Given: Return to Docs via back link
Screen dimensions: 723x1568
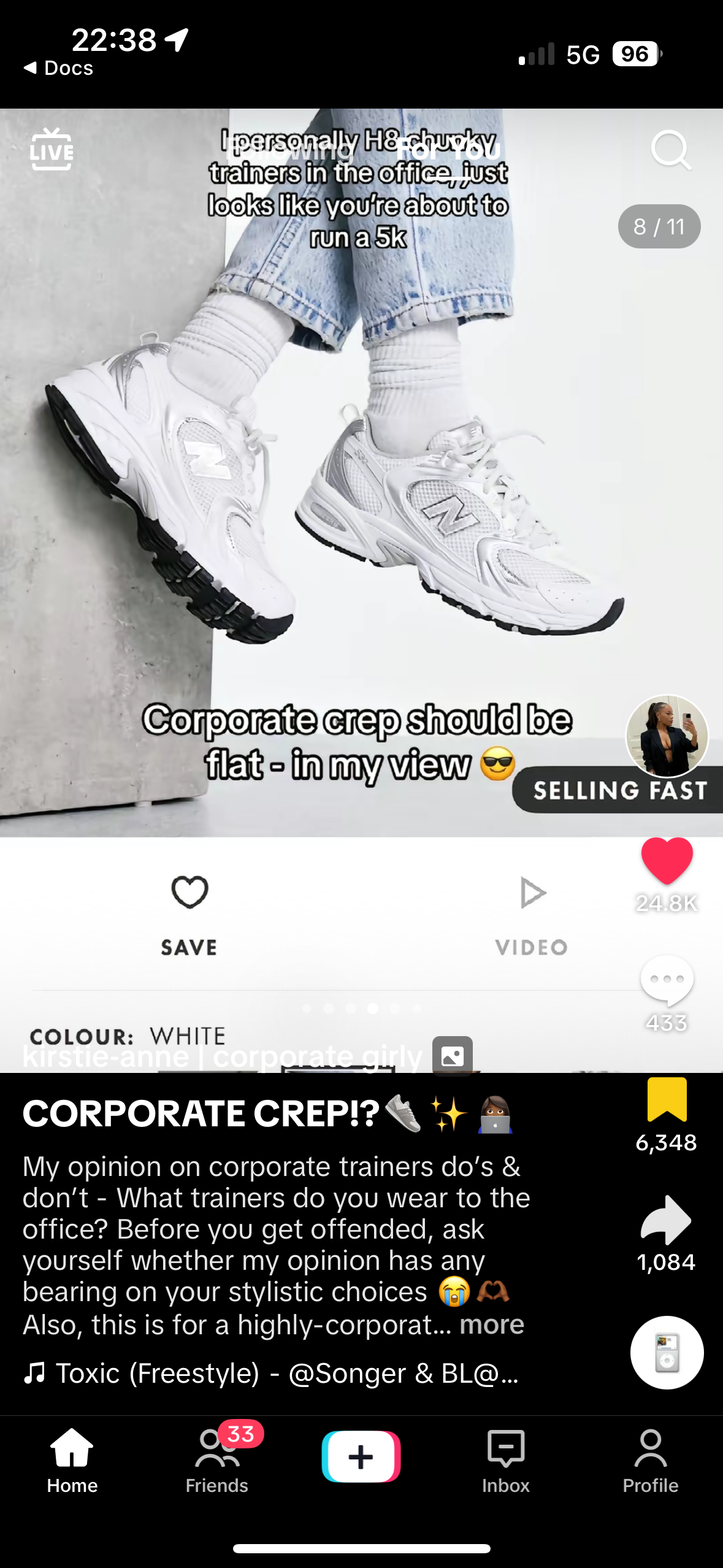Looking at the screenshot, I should pos(59,67).
